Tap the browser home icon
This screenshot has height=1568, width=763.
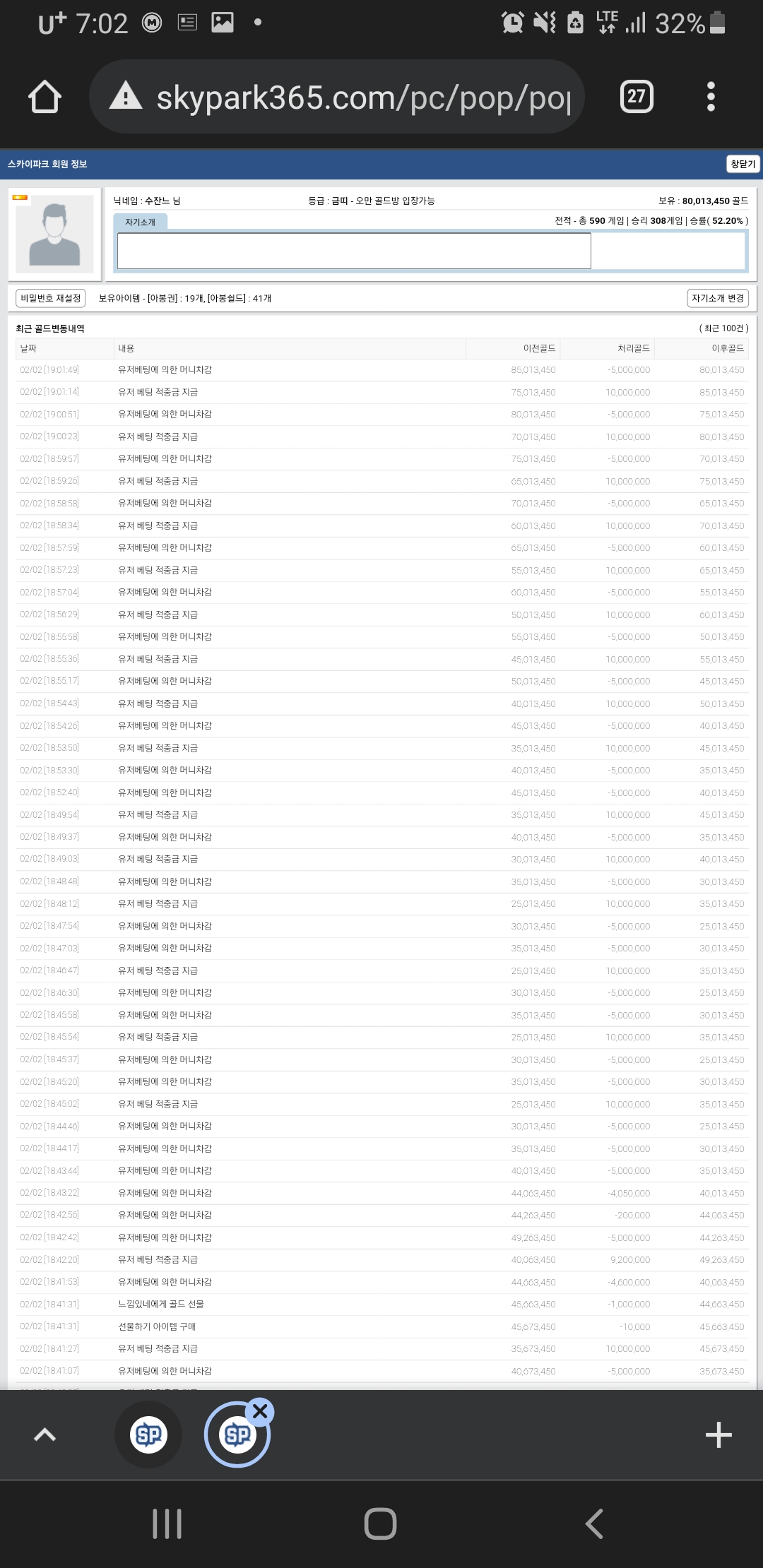coord(45,97)
